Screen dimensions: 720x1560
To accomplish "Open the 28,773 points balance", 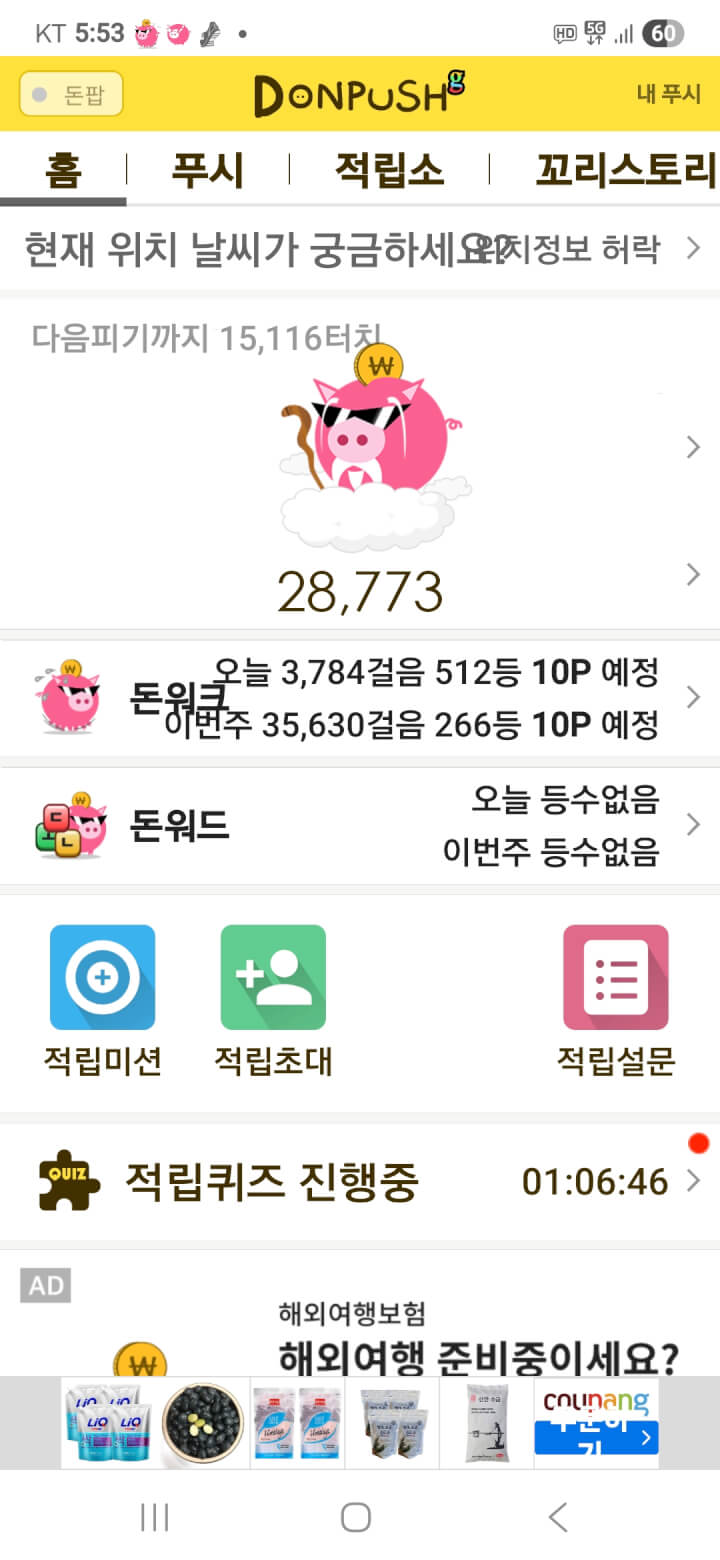I will tap(360, 592).
